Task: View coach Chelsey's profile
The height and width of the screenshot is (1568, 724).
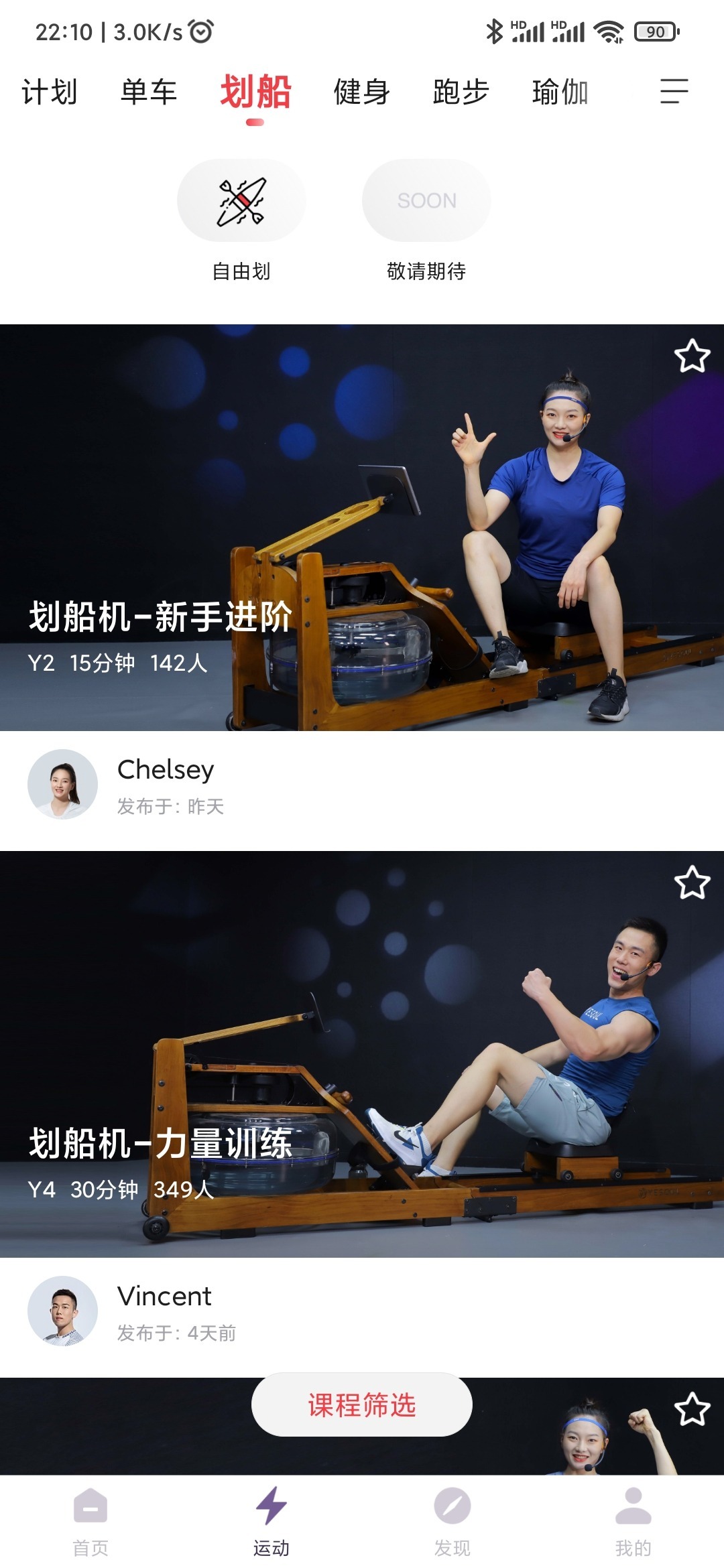Action: pos(63,784)
